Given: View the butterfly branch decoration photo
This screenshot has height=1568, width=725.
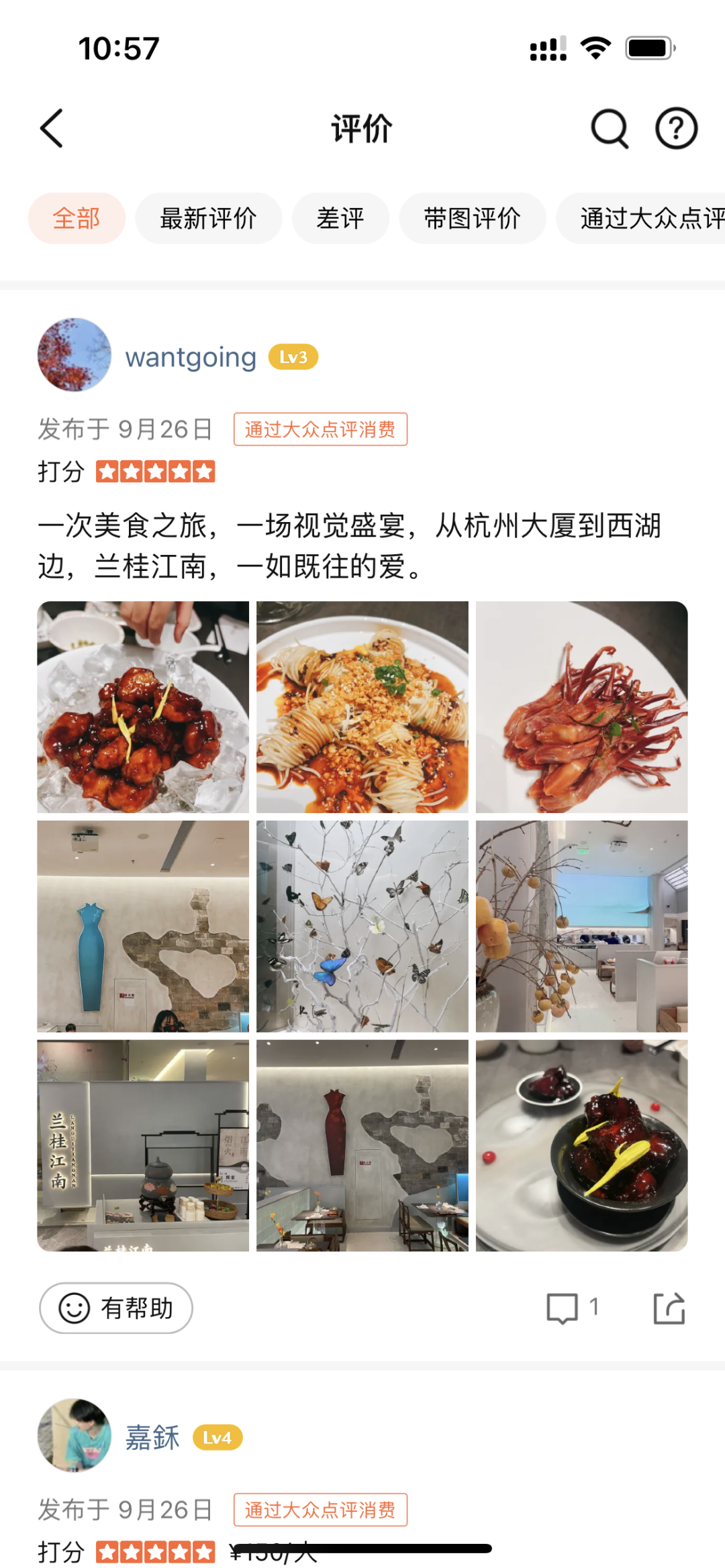Looking at the screenshot, I should click(x=362, y=926).
